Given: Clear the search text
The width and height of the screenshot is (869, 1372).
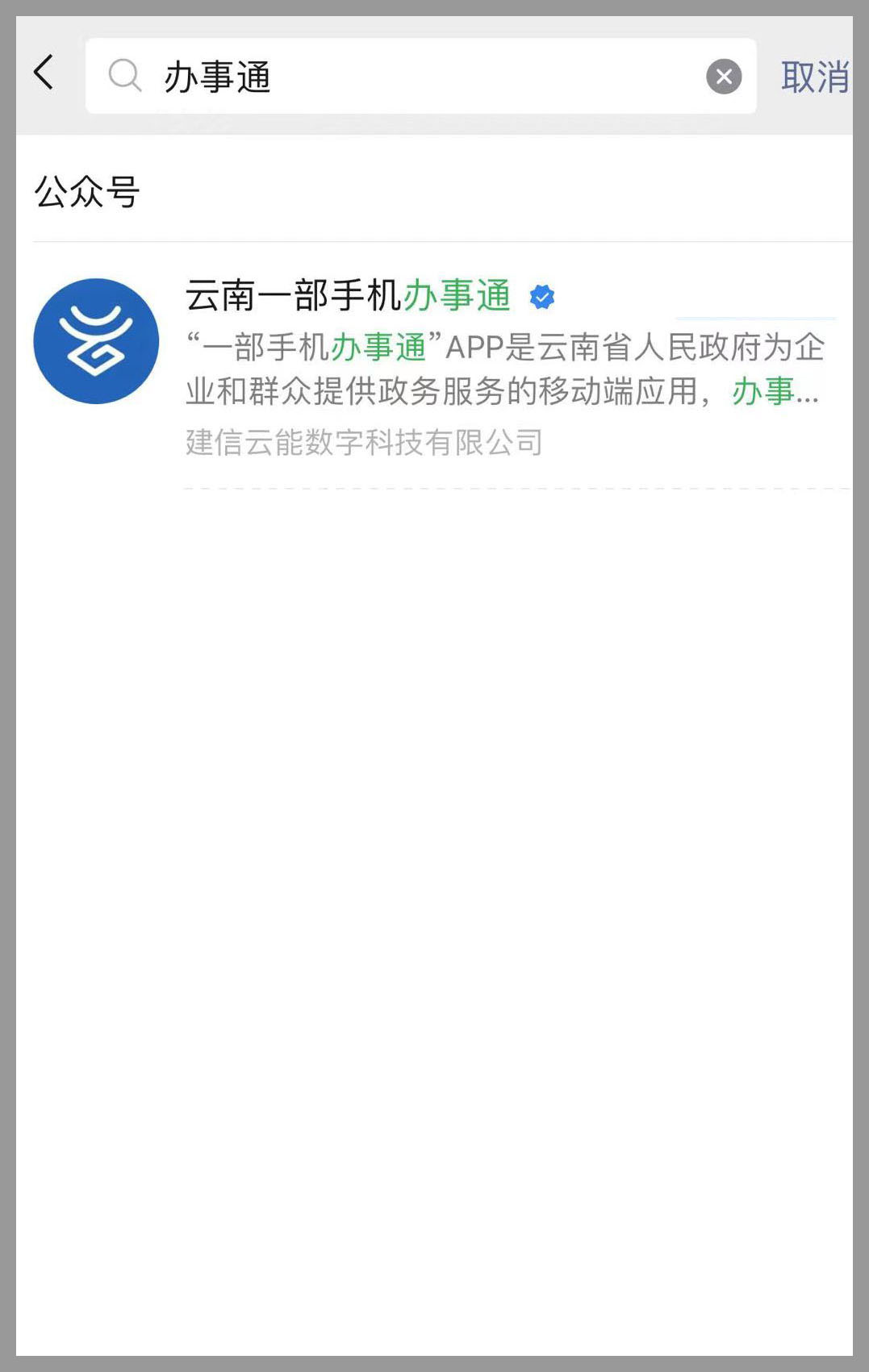Looking at the screenshot, I should (x=724, y=77).
